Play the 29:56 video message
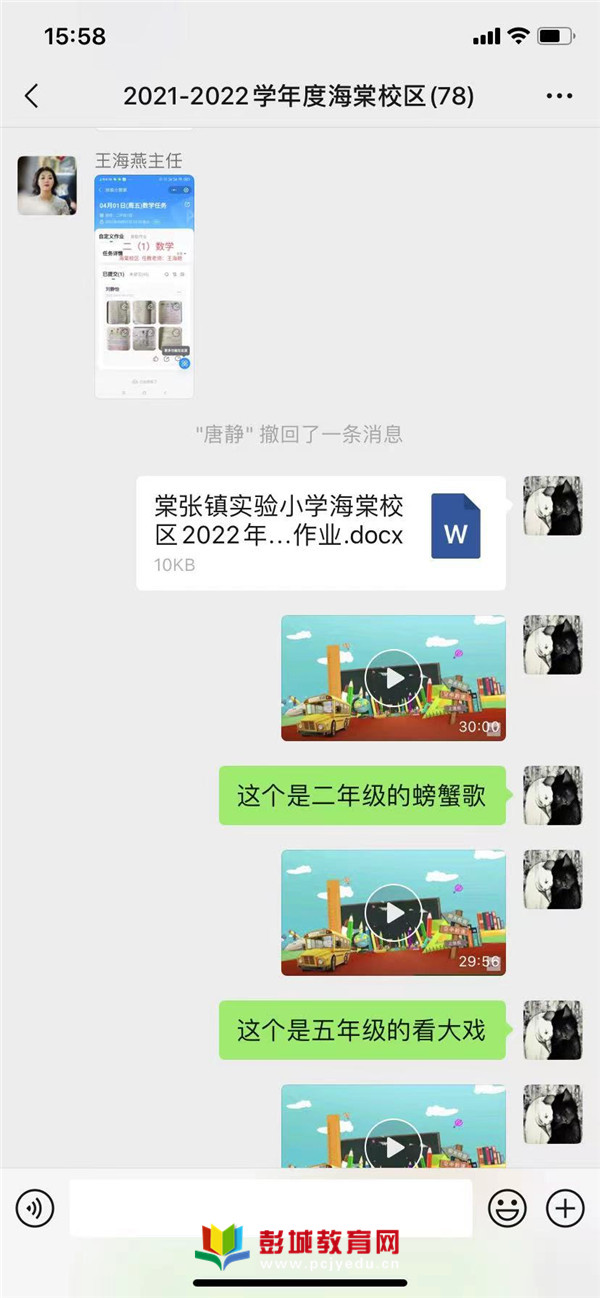The height and width of the screenshot is (1298, 600). (393, 912)
